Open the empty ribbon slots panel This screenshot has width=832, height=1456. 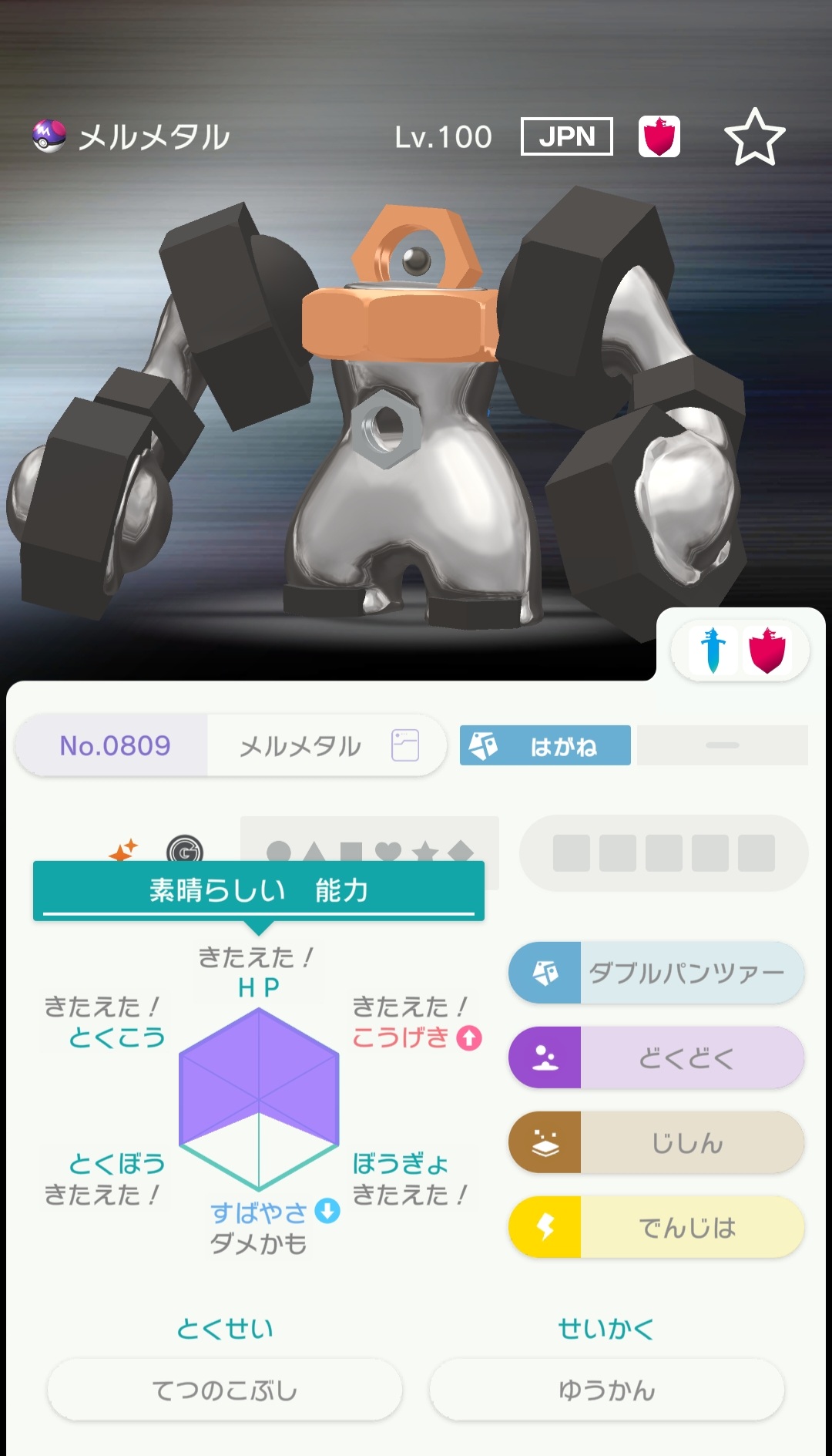[x=663, y=853]
